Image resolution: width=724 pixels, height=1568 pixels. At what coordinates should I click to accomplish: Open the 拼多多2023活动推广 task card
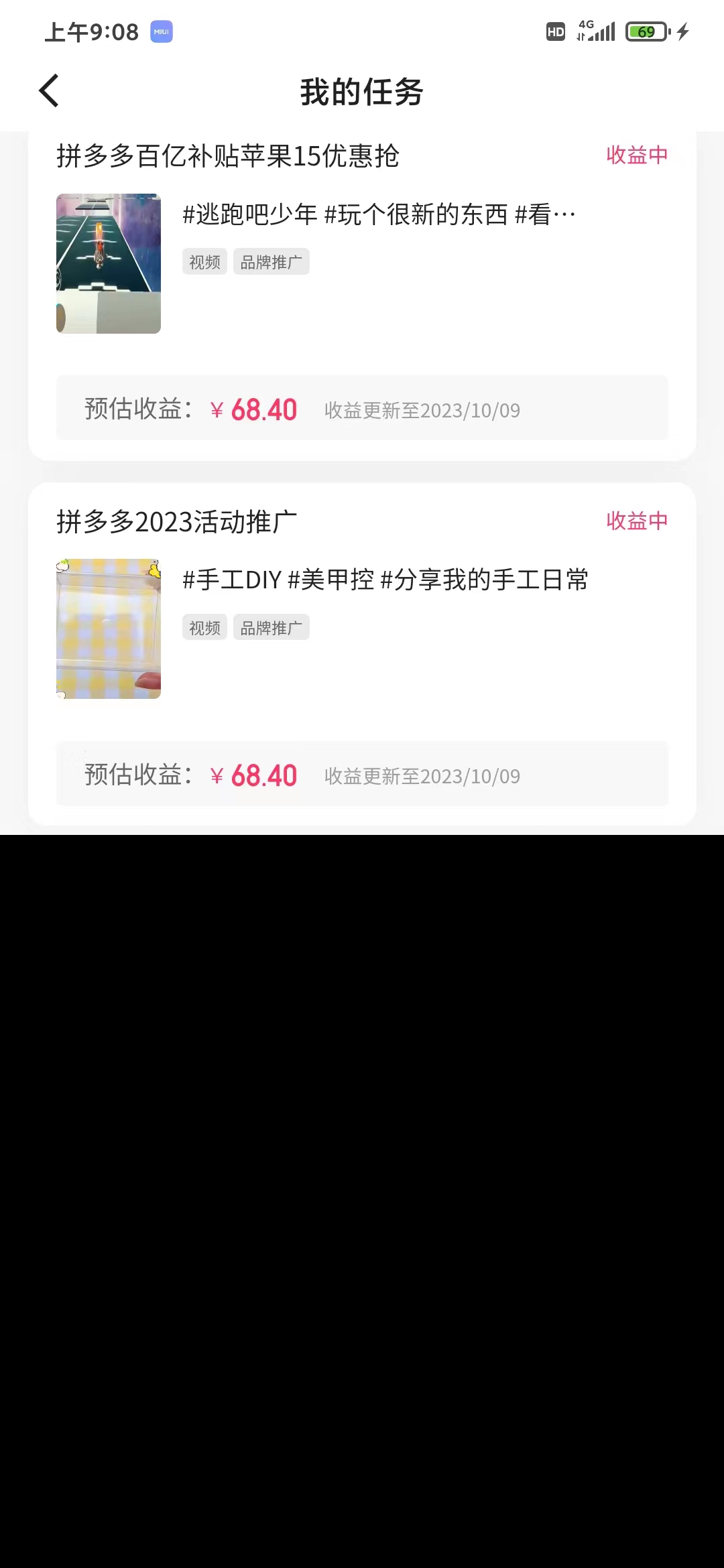[362, 655]
